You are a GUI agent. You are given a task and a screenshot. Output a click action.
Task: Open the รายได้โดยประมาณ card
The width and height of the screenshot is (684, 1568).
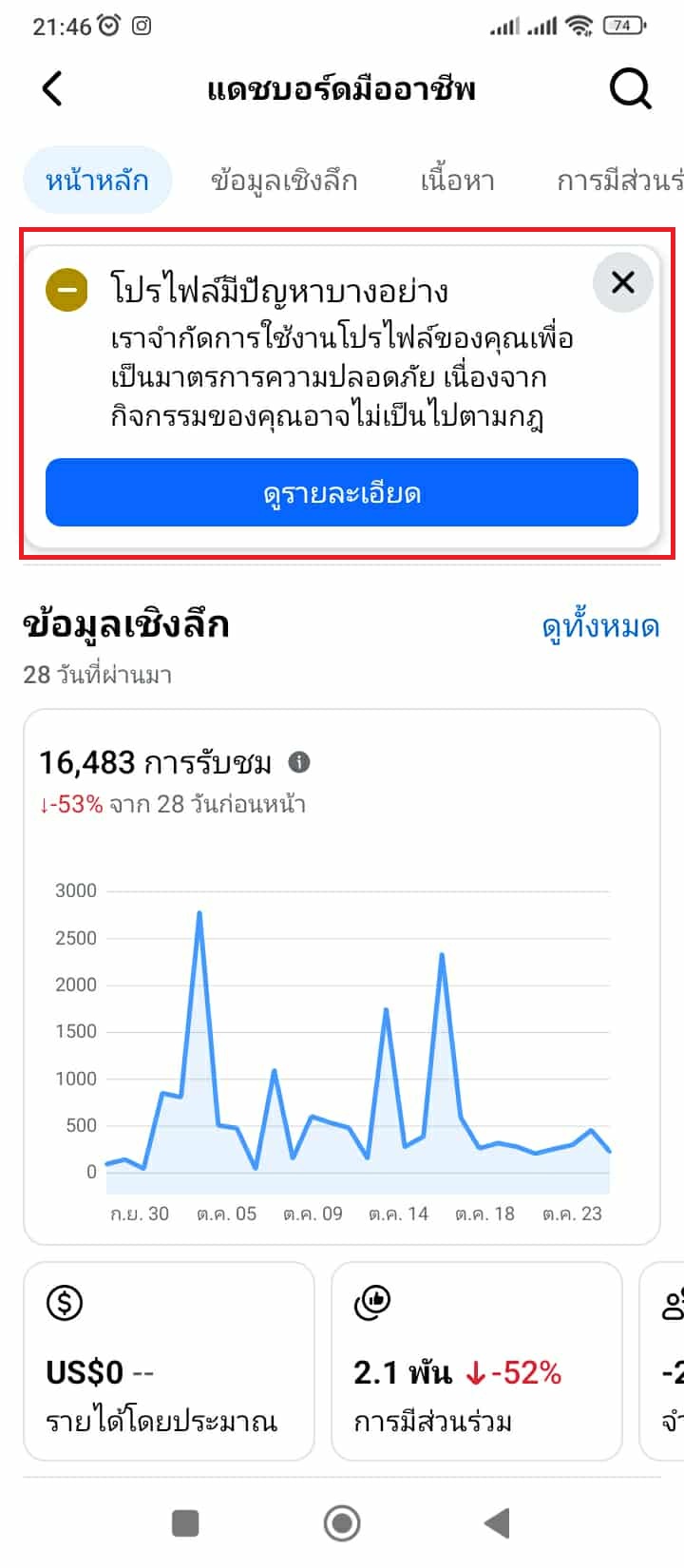(x=168, y=1360)
